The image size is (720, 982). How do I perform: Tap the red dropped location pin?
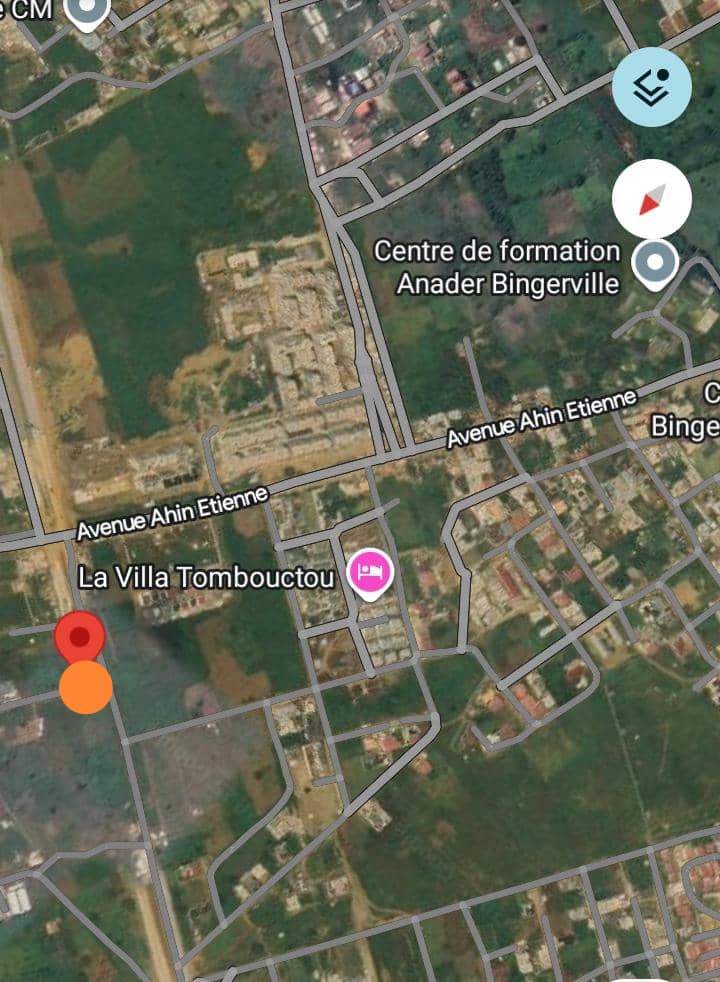pyautogui.click(x=80, y=637)
